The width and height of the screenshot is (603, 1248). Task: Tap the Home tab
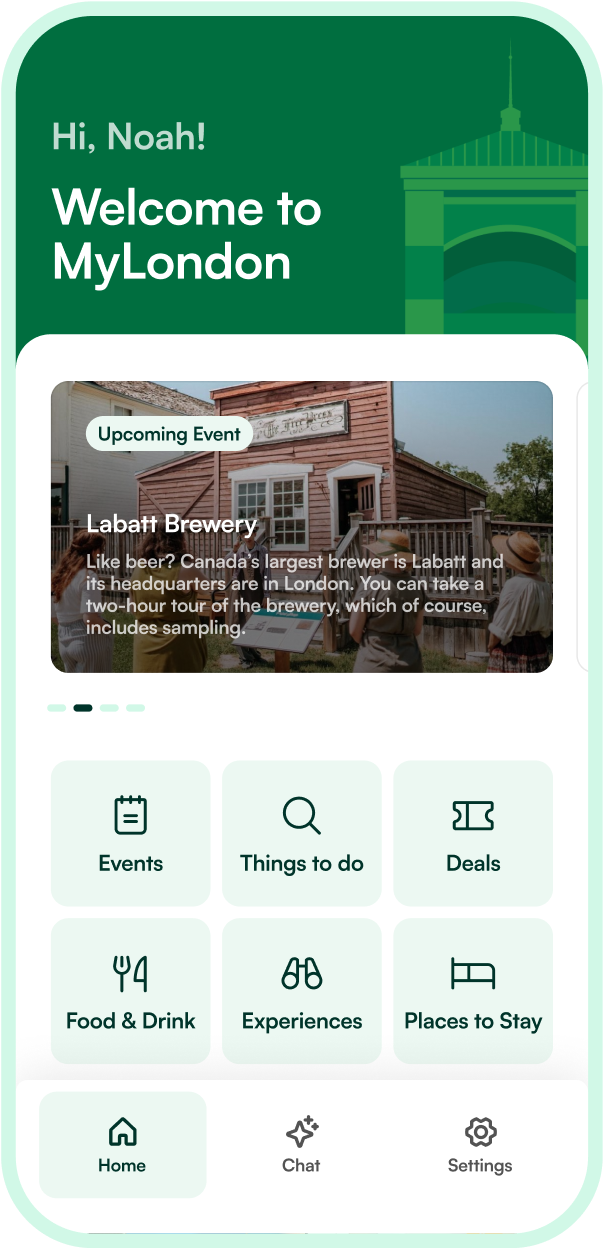click(122, 1144)
